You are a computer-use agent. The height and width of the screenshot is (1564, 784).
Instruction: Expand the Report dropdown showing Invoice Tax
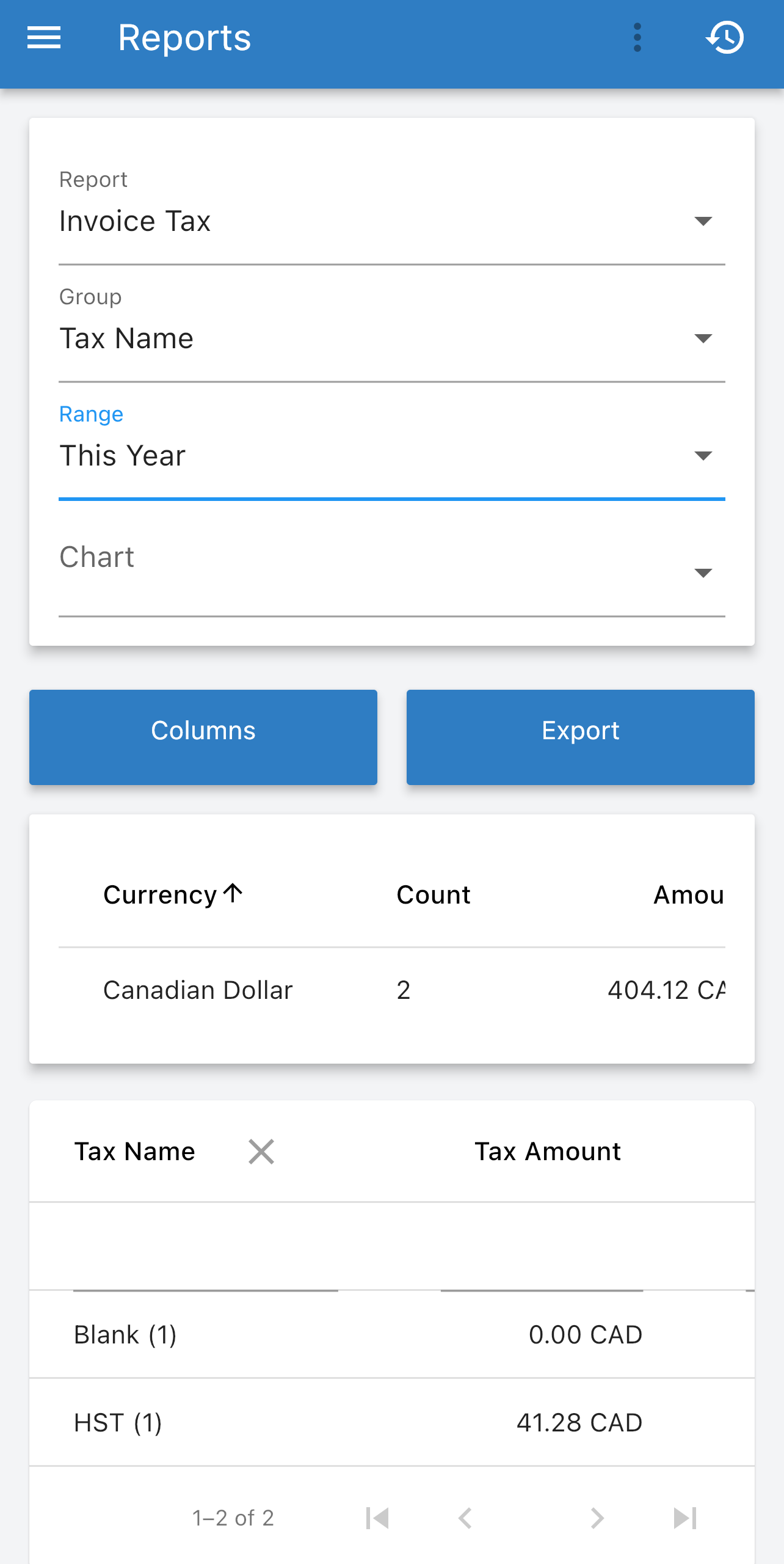392,206
